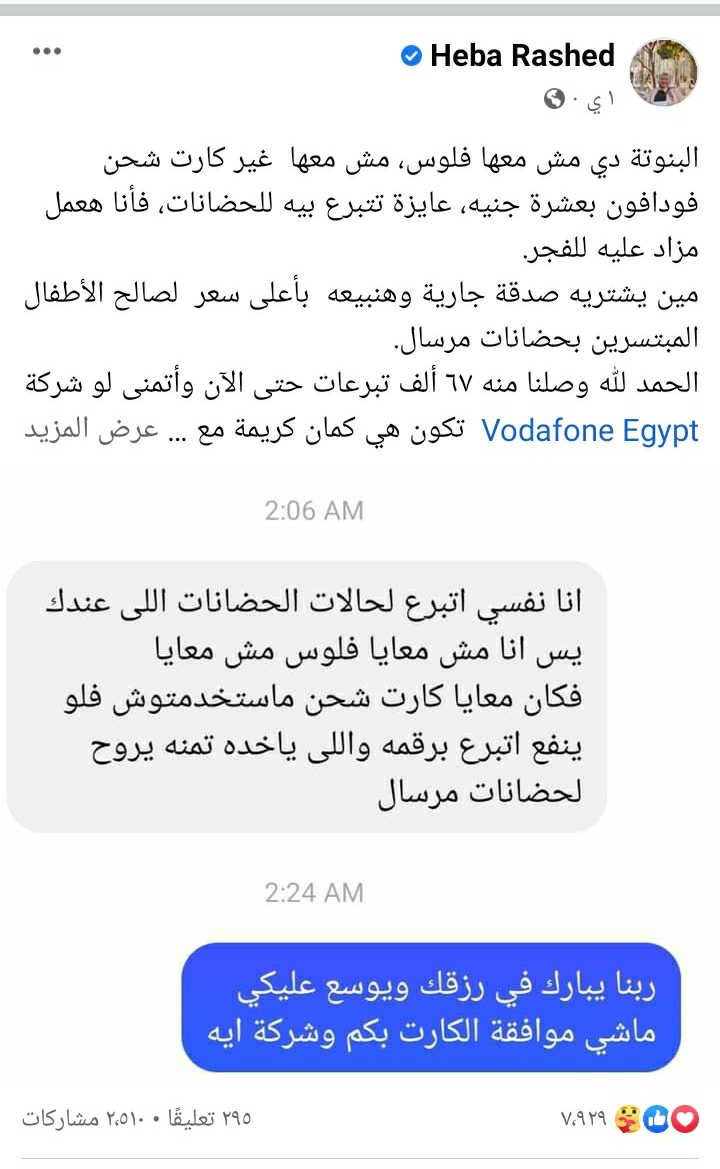Image resolution: width=720 pixels, height=1169 pixels.
Task: Open the Vodafone Egypt page link
Action: click(590, 430)
